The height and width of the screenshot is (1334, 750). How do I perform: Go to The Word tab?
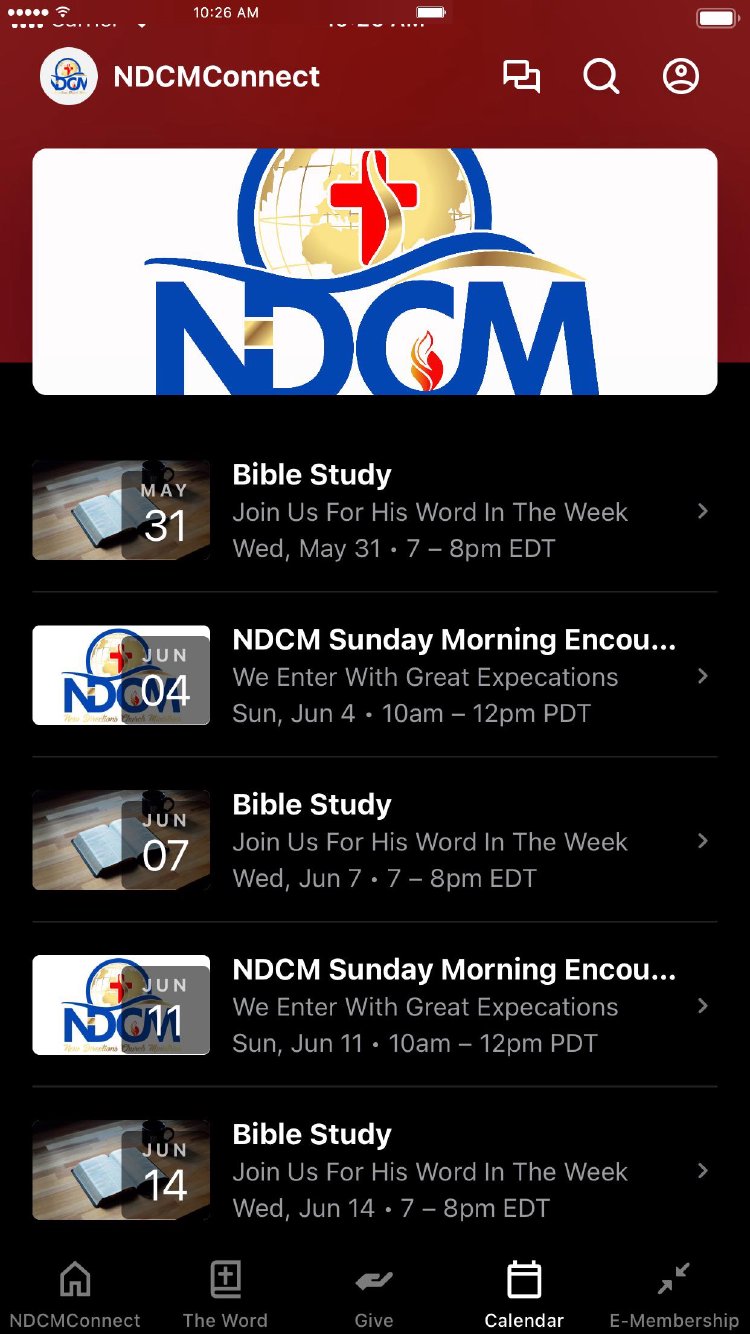tap(225, 1294)
